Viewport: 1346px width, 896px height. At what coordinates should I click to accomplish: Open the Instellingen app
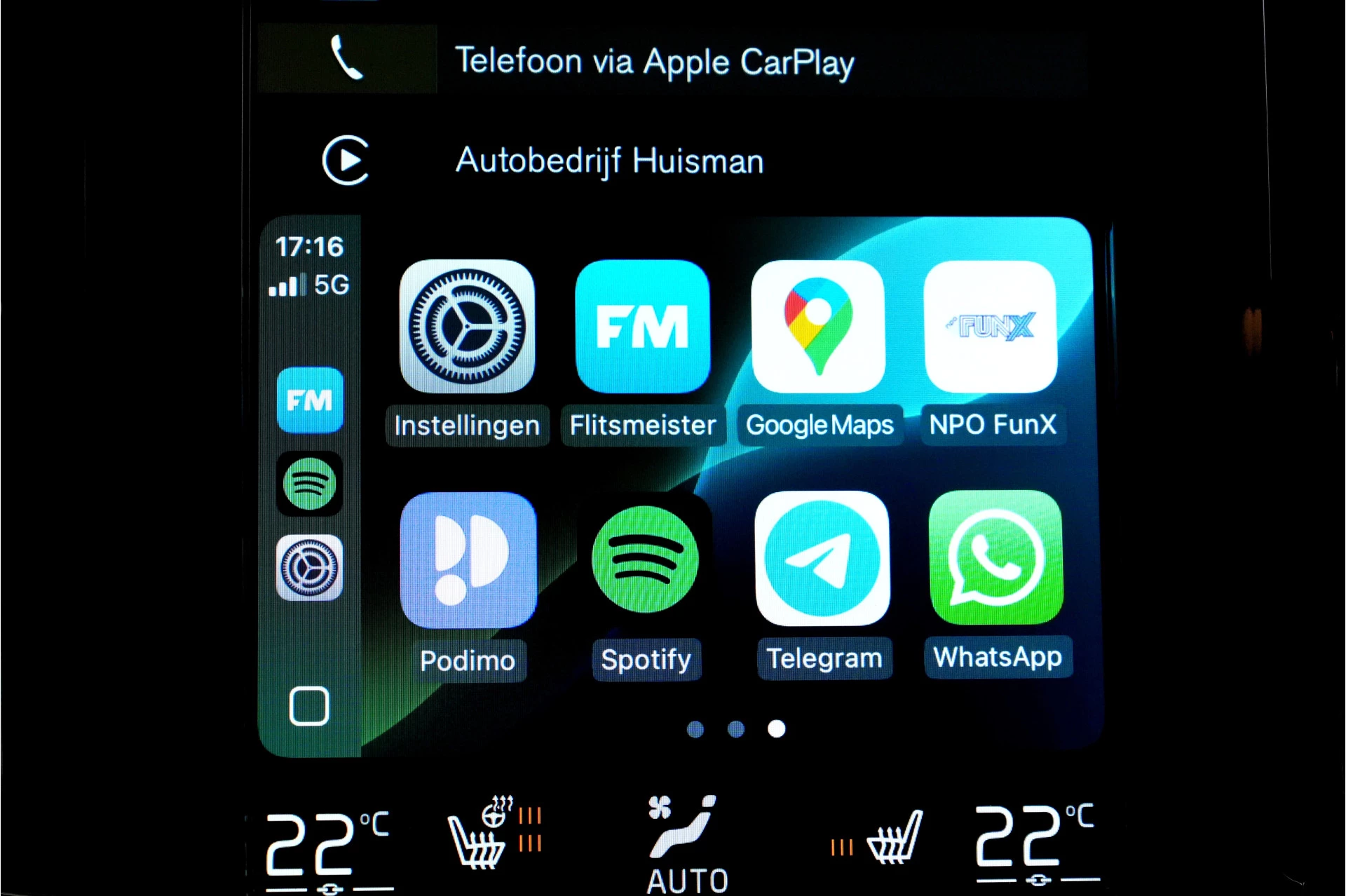(467, 327)
